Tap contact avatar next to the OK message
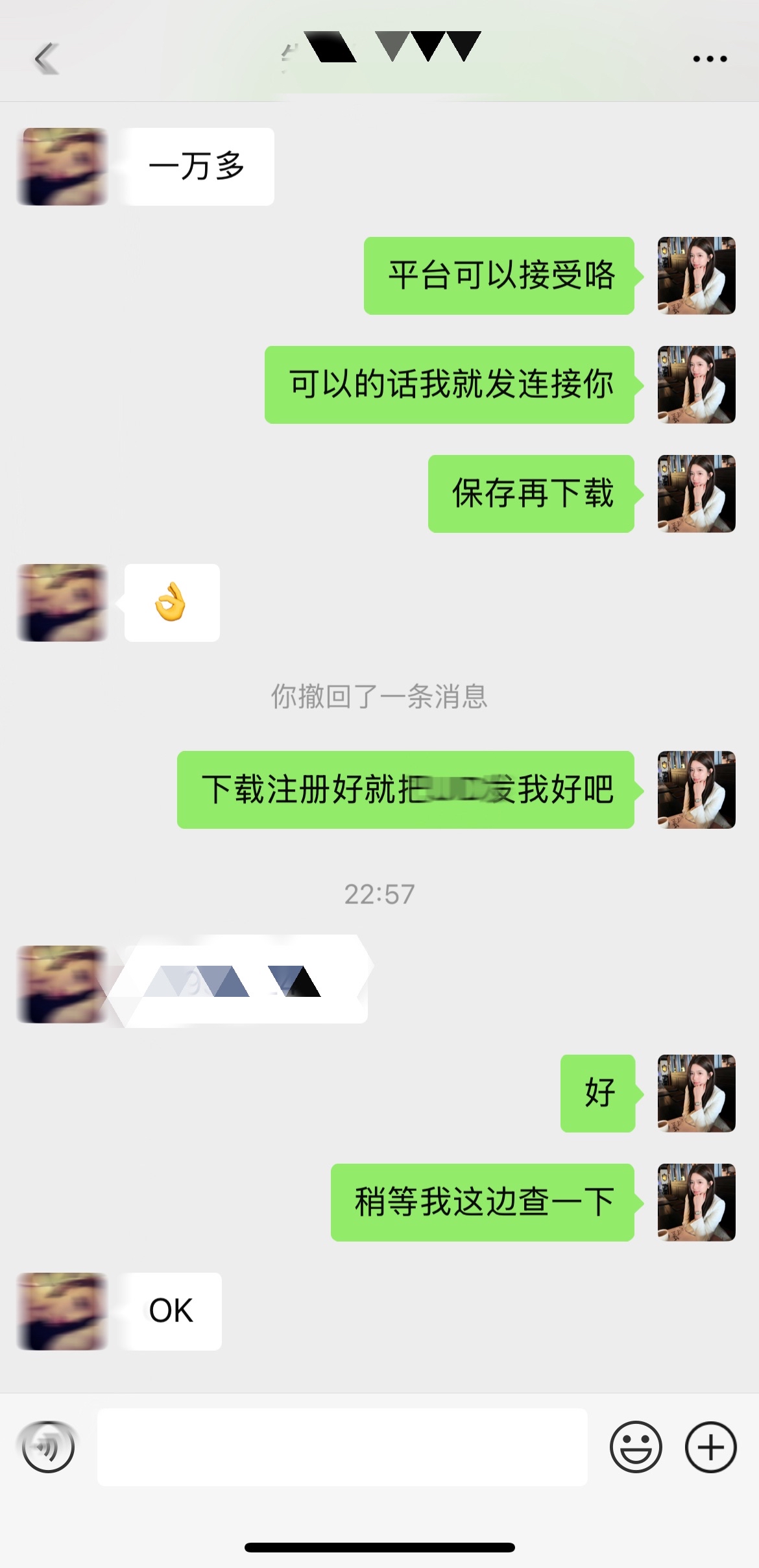The height and width of the screenshot is (1568, 759). 62,1312
